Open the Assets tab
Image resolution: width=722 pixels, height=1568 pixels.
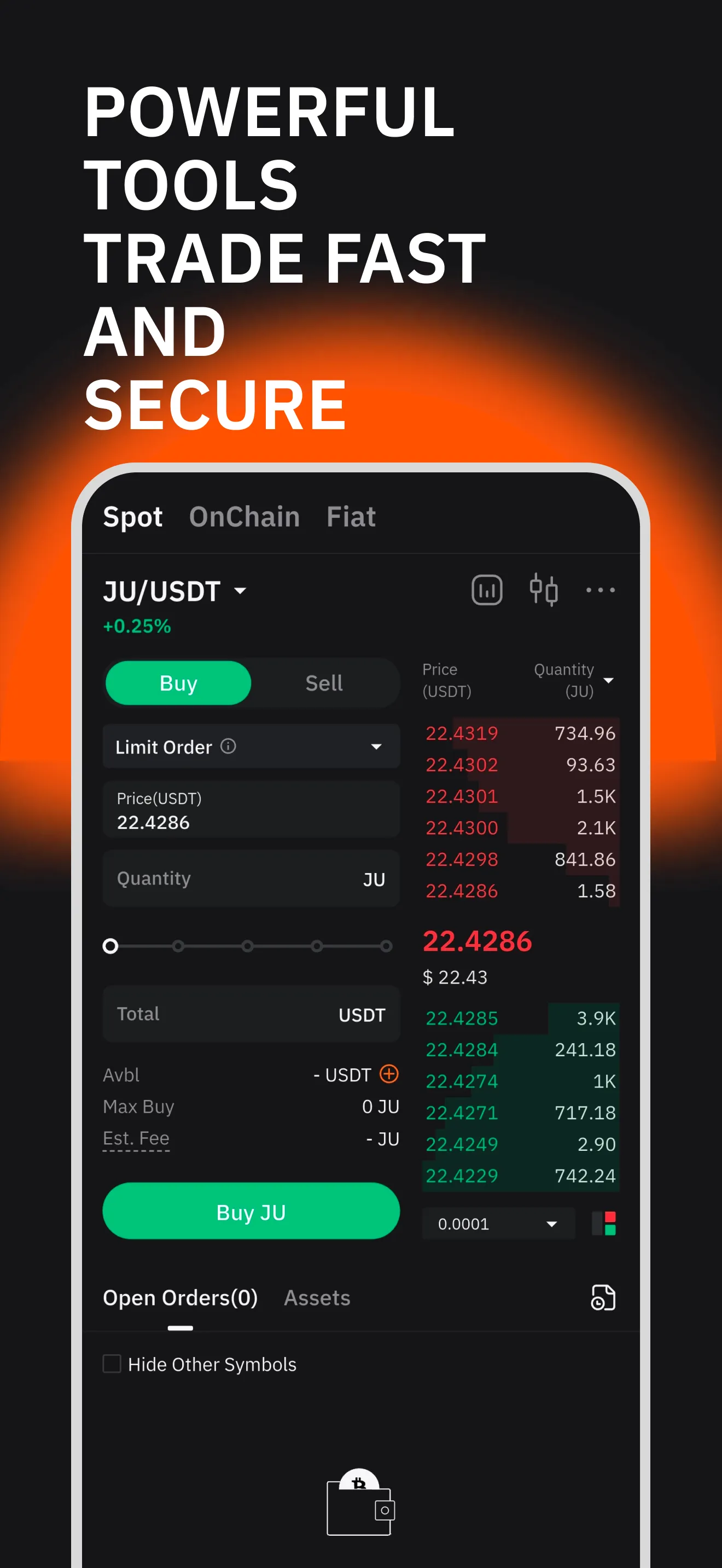click(317, 1297)
